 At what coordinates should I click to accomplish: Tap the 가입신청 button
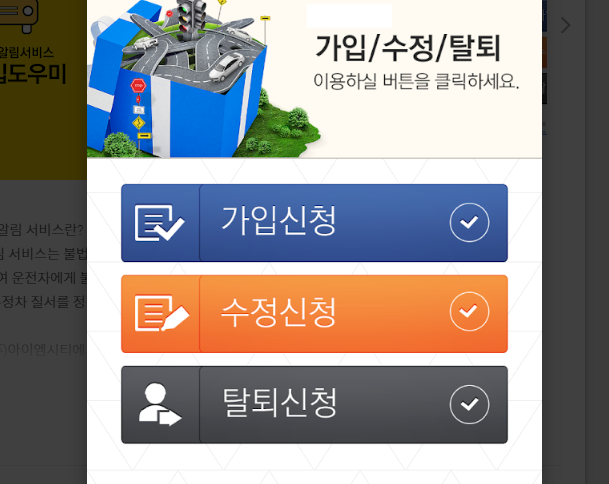coord(314,223)
